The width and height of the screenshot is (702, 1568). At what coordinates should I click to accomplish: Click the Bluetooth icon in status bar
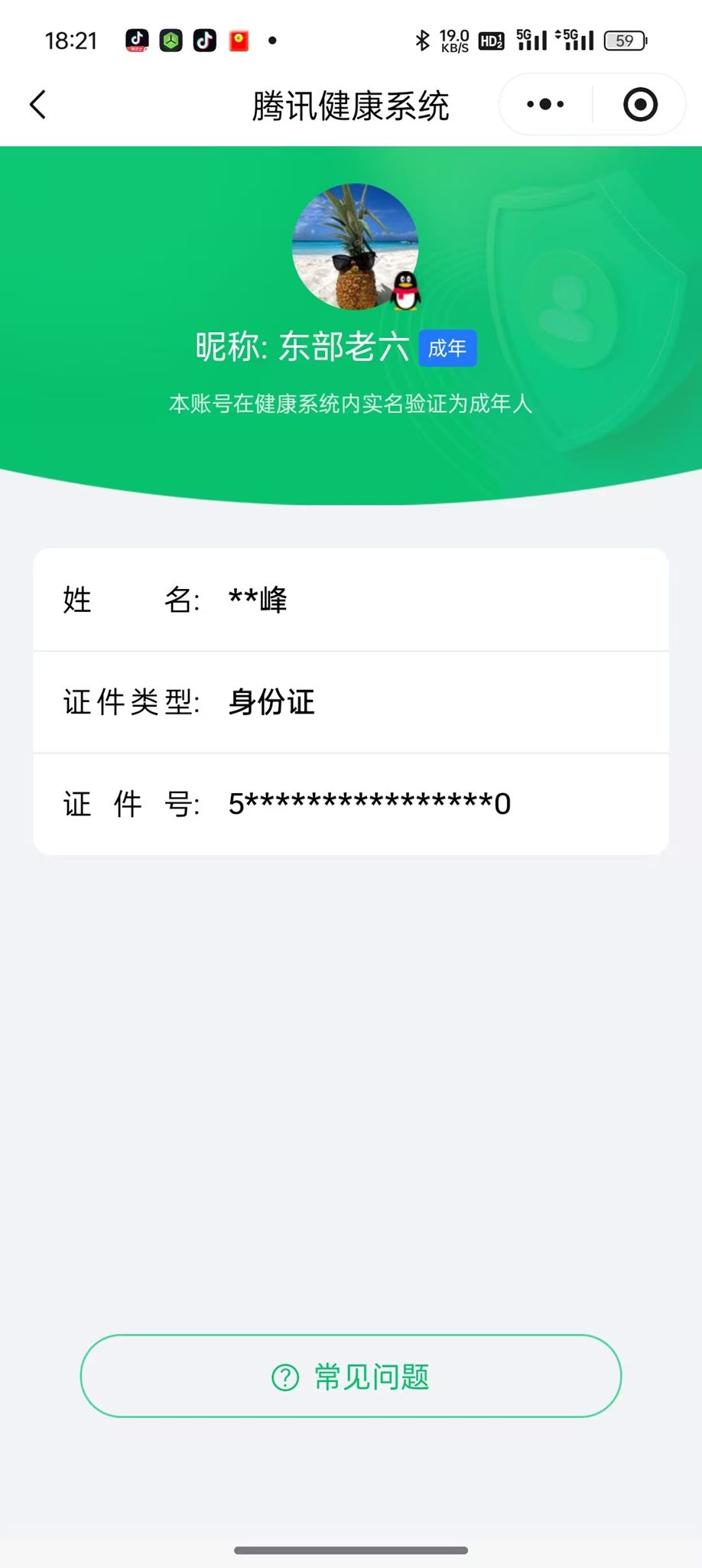(x=421, y=40)
